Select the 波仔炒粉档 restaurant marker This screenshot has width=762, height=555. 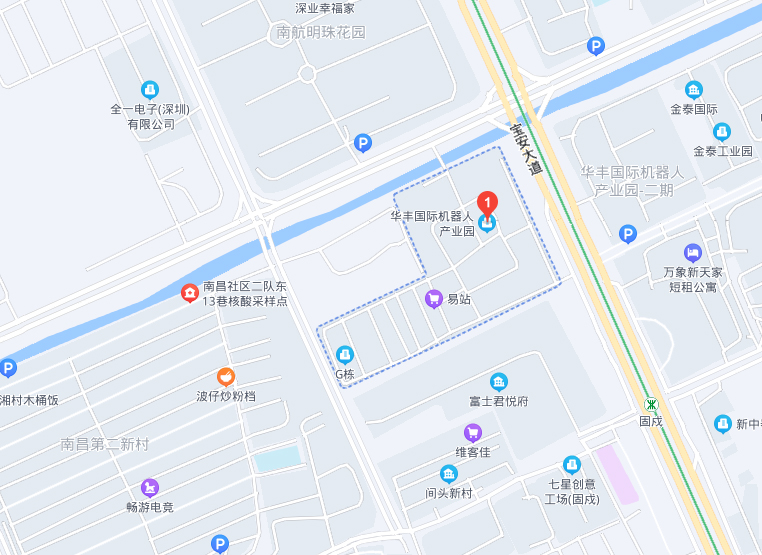coord(226,377)
